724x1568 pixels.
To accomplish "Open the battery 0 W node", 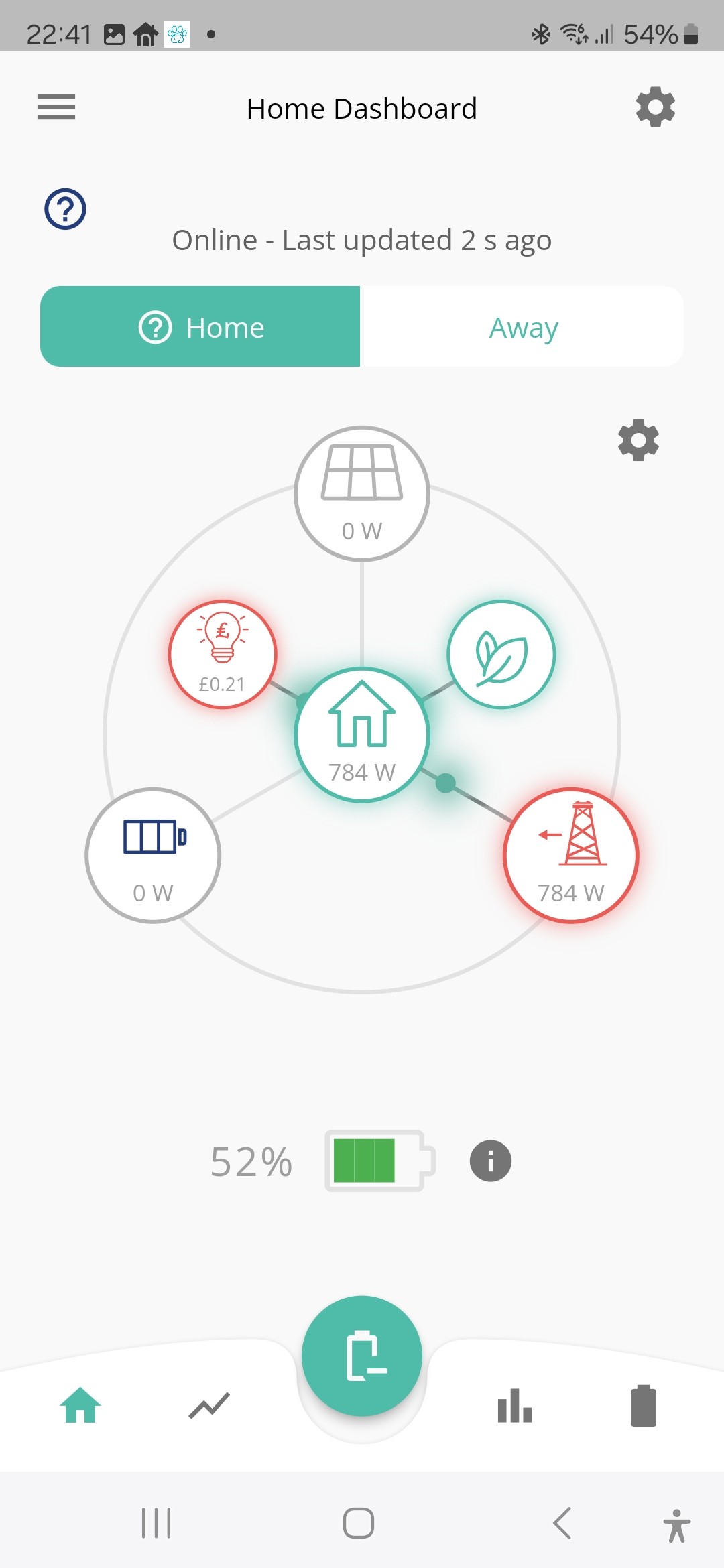I will [x=153, y=855].
